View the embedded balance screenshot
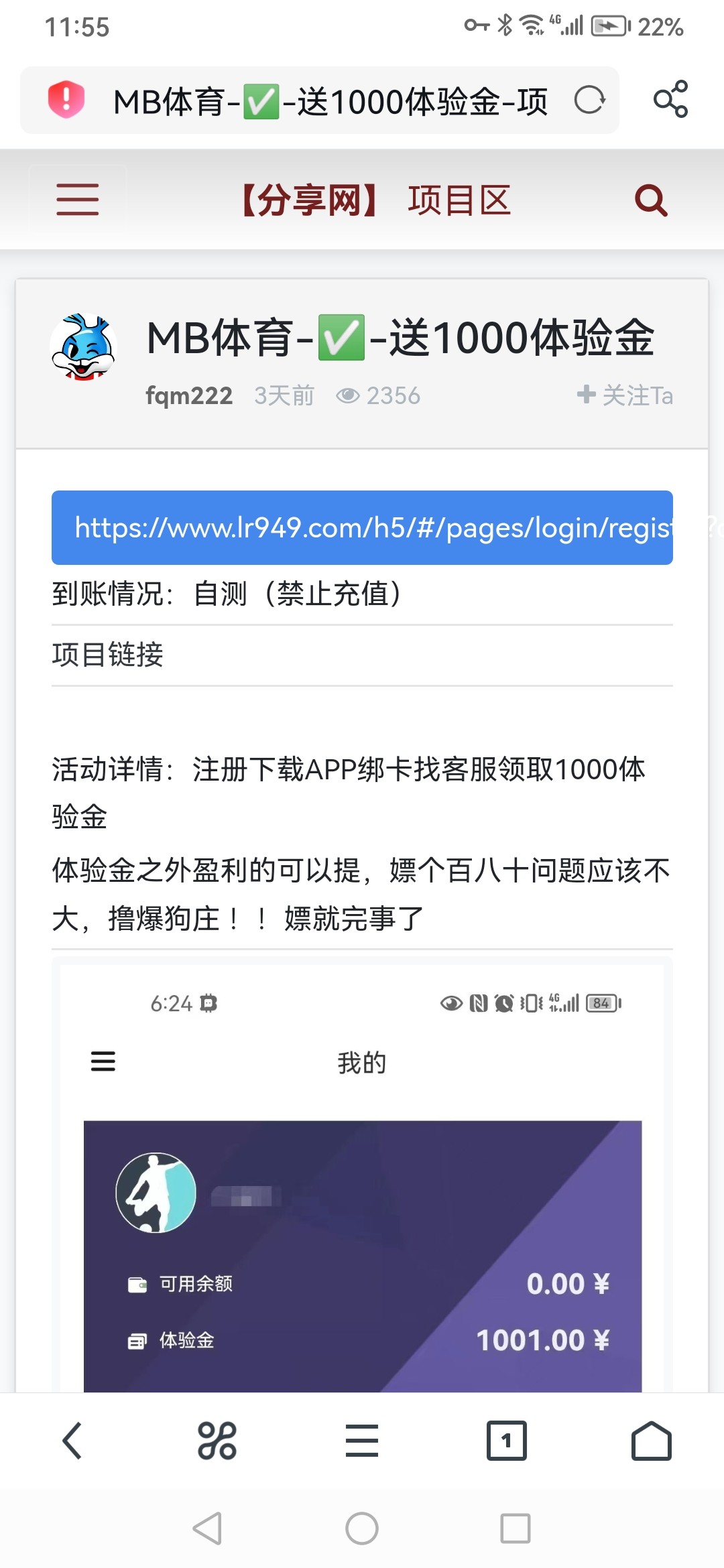The width and height of the screenshot is (724, 1568). pos(362,1206)
